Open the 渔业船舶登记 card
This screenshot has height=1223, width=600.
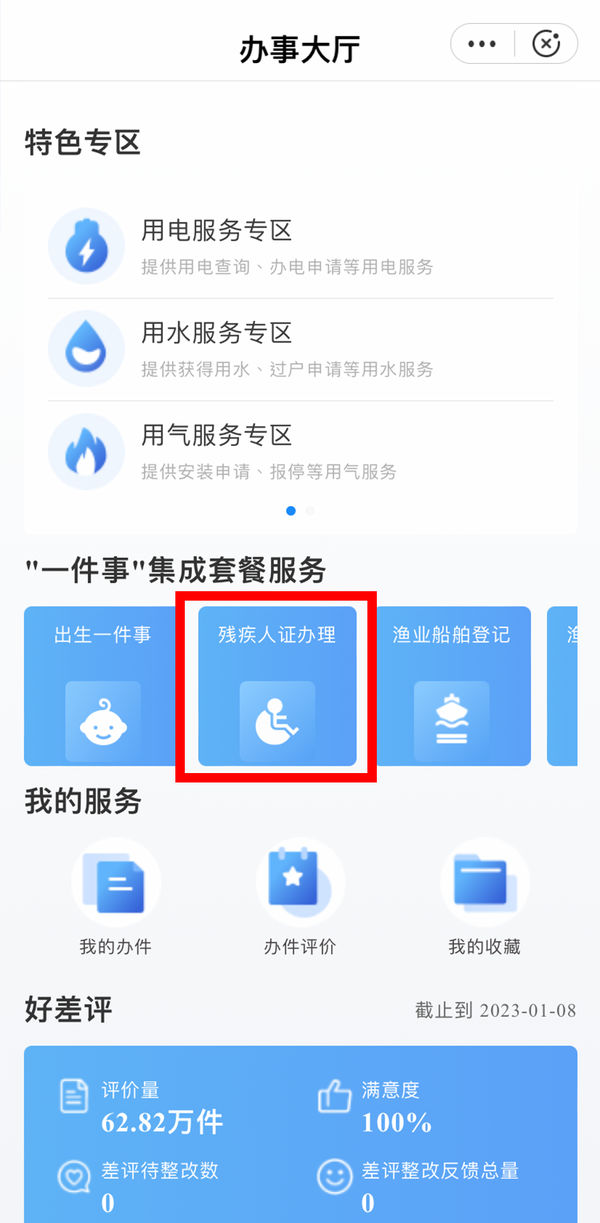[x=452, y=686]
